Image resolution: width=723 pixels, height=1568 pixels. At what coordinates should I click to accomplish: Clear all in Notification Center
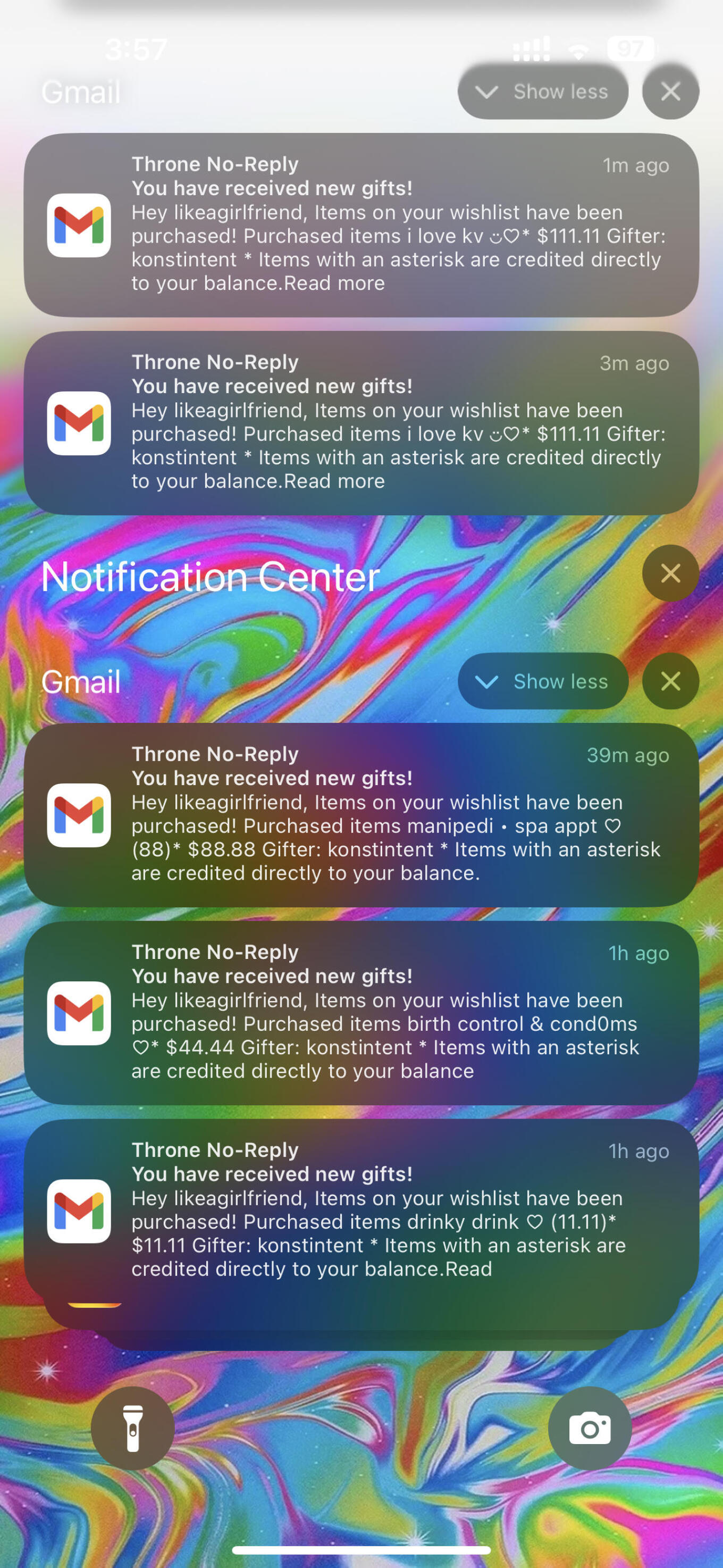coord(670,573)
